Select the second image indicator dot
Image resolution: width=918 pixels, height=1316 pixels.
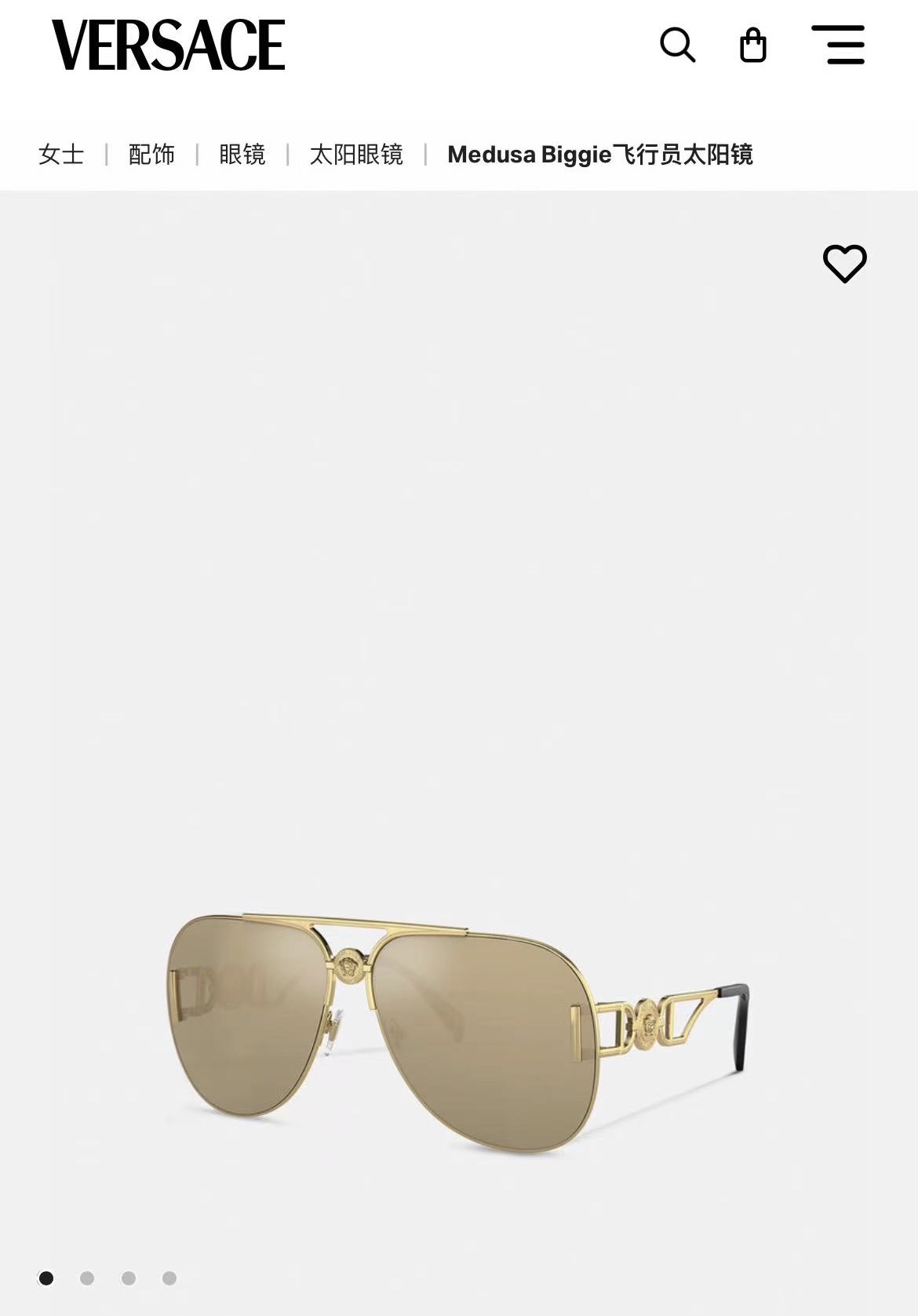(x=87, y=1278)
